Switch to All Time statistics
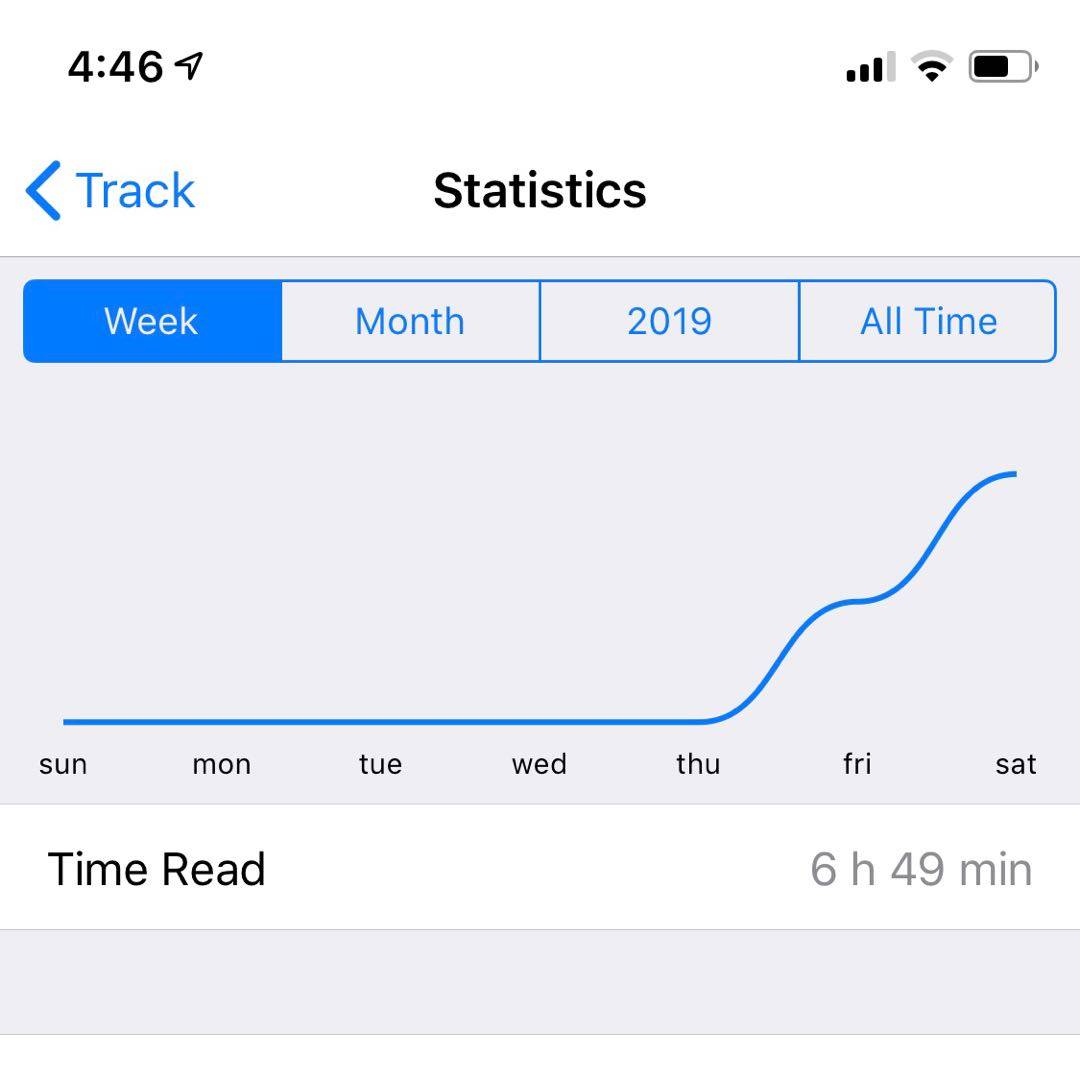 pyautogui.click(x=928, y=321)
